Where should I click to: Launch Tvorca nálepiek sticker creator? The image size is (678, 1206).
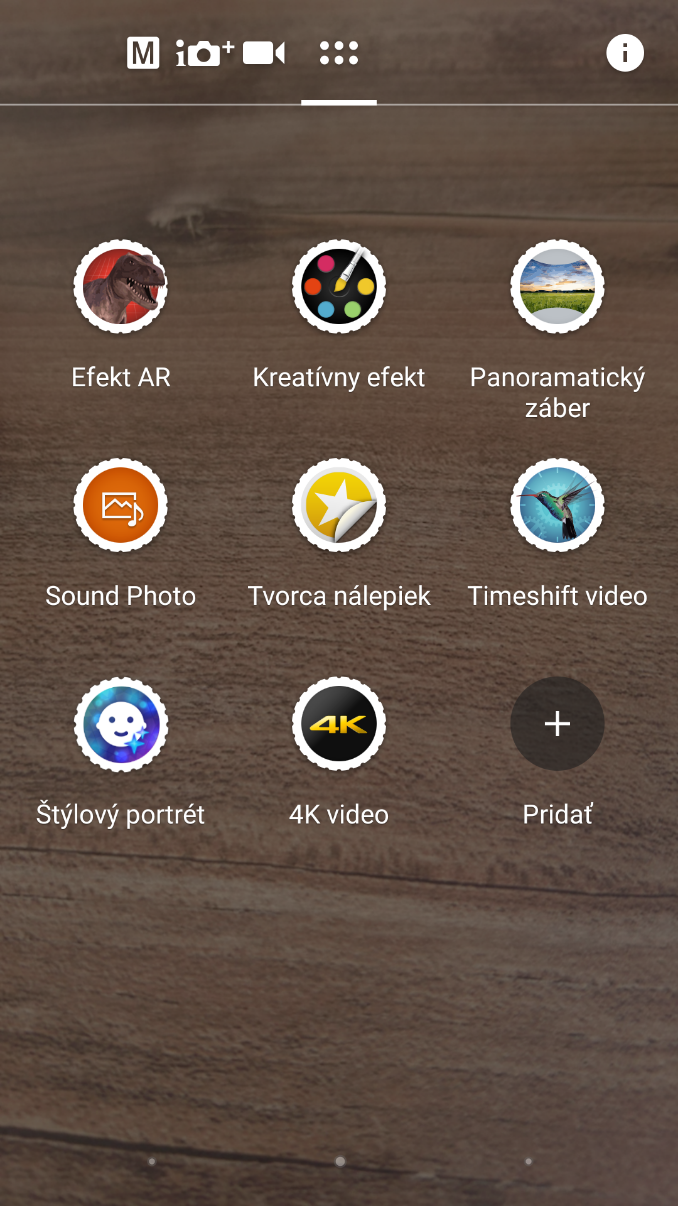pyautogui.click(x=339, y=506)
